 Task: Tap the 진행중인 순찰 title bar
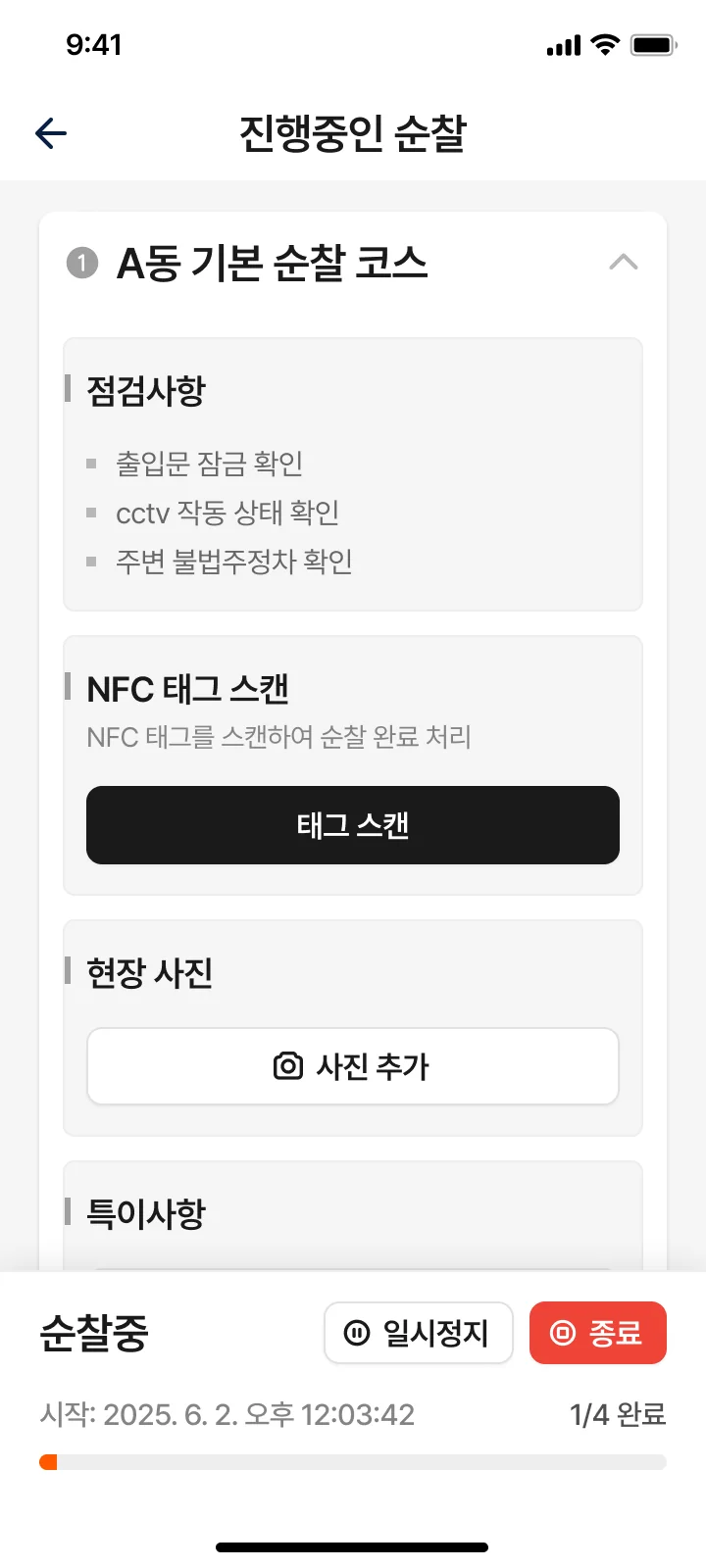click(x=353, y=132)
